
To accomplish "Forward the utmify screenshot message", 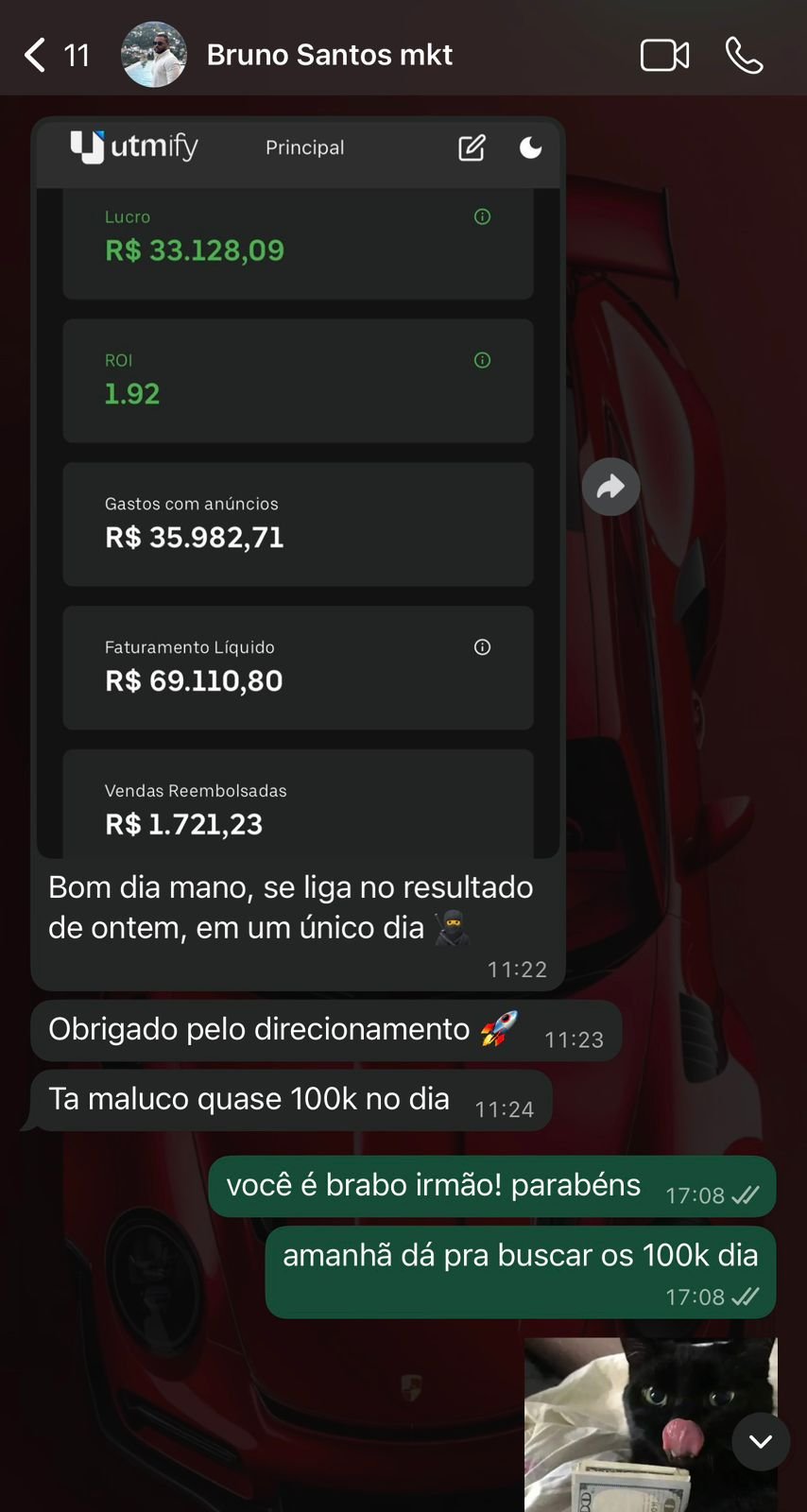I will pos(610,487).
